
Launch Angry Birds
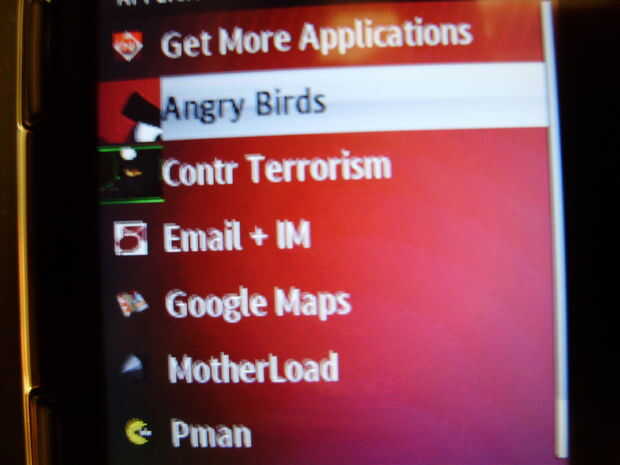click(x=245, y=103)
